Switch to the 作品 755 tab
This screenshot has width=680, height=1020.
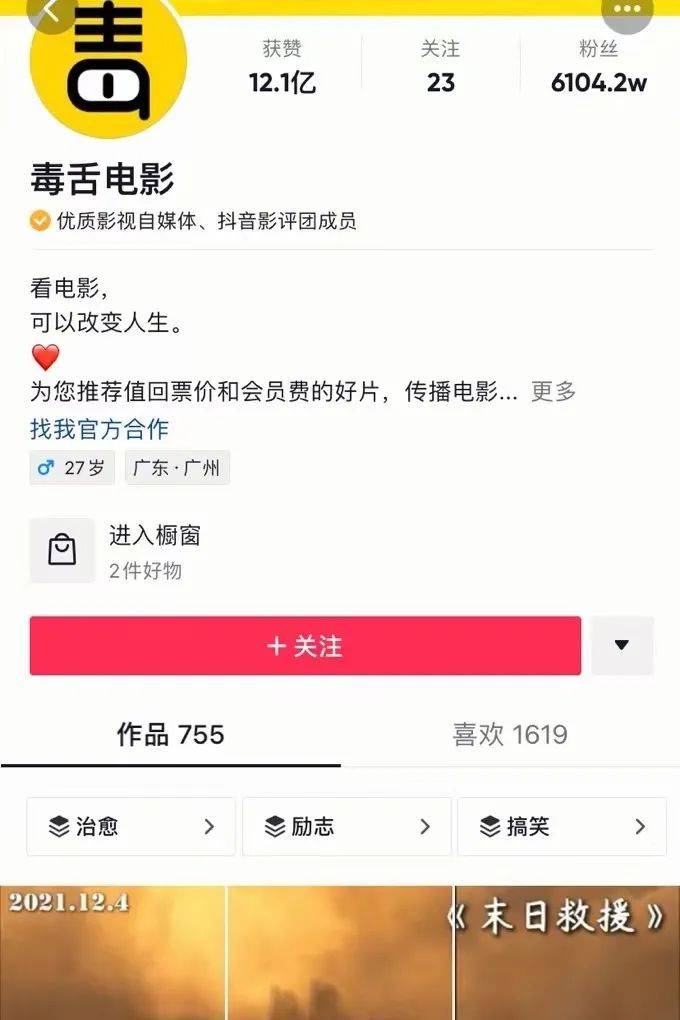[x=170, y=735]
